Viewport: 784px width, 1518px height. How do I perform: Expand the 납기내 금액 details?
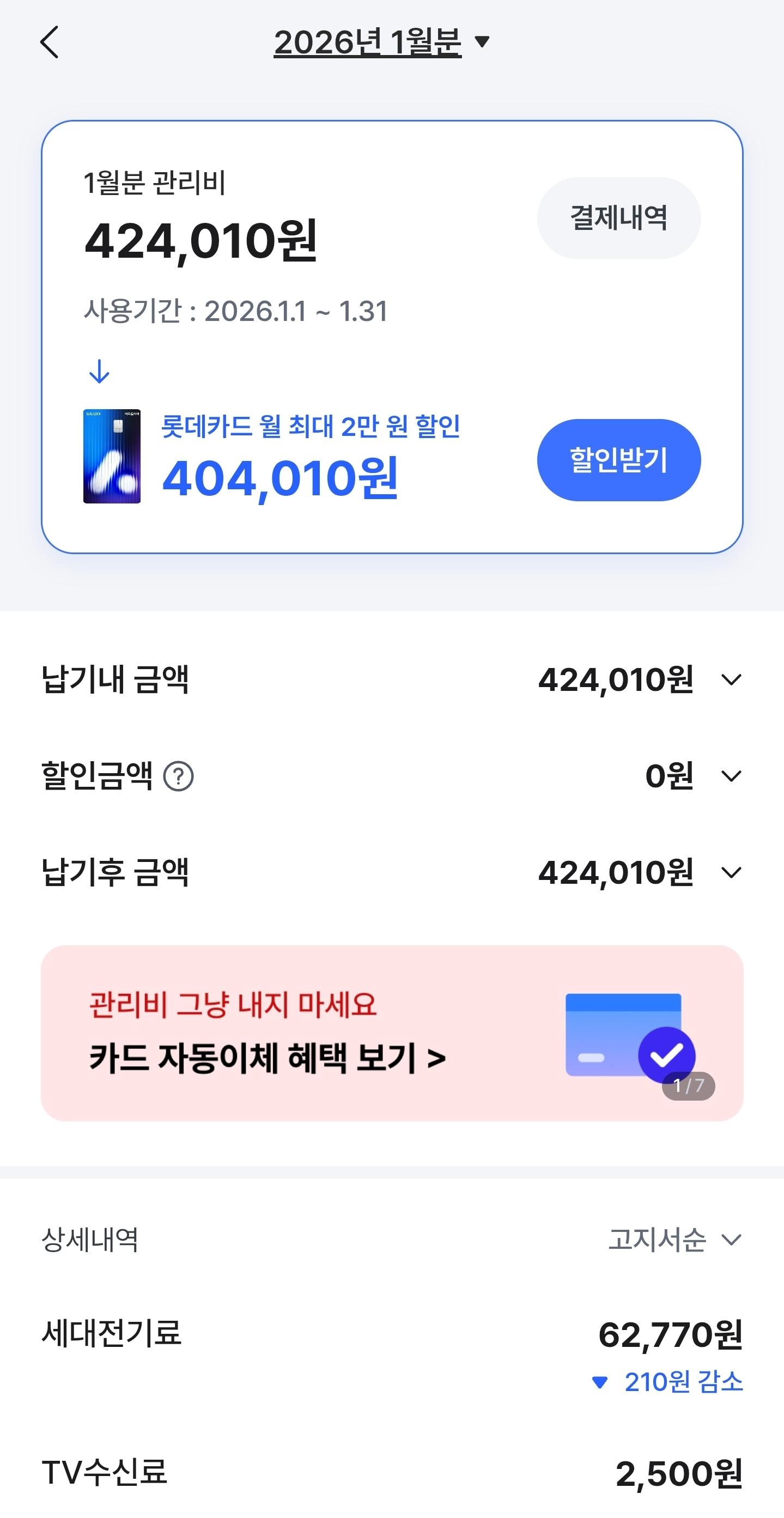click(732, 679)
